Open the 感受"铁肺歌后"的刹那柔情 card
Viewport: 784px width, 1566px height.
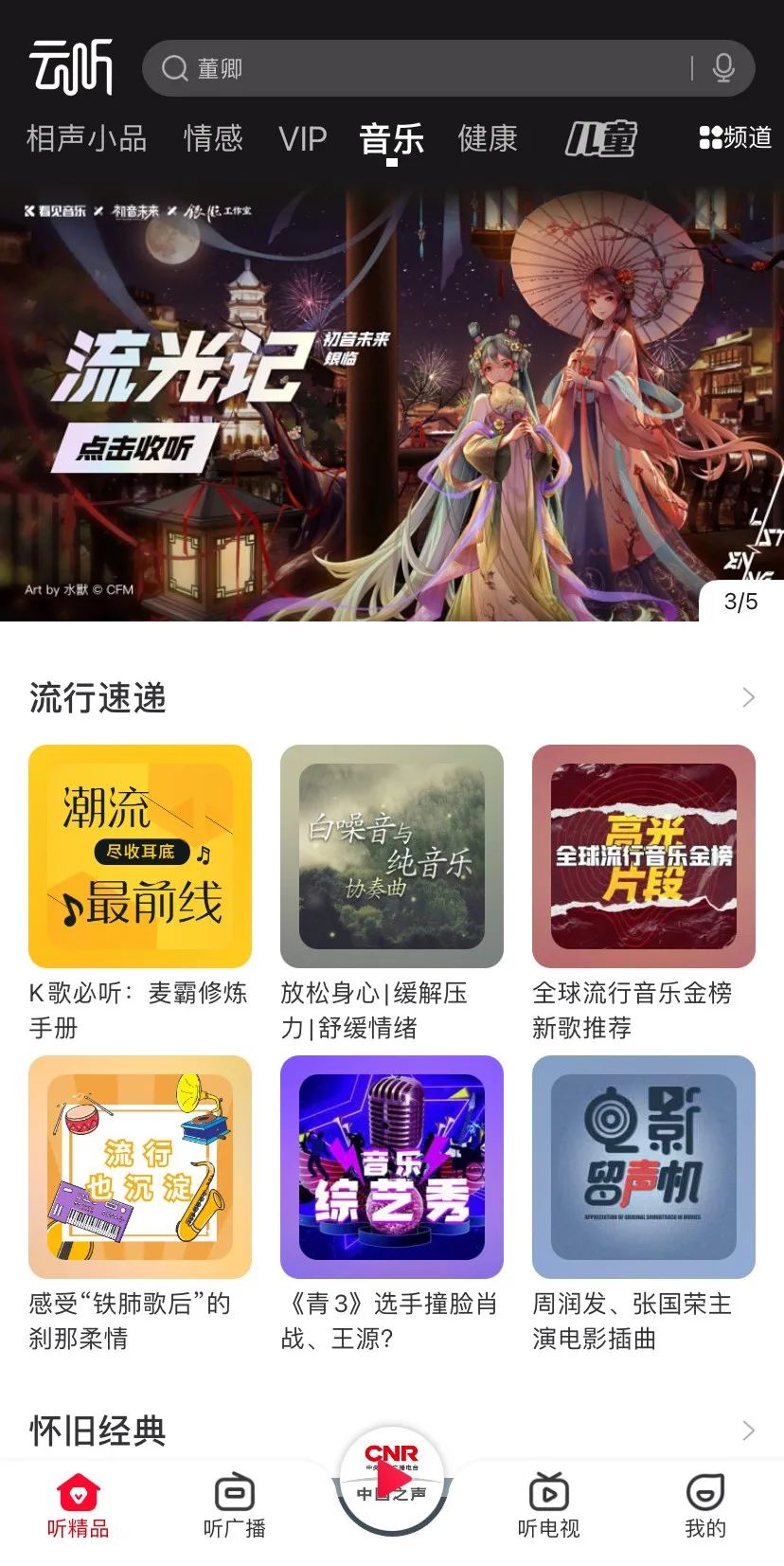140,1204
